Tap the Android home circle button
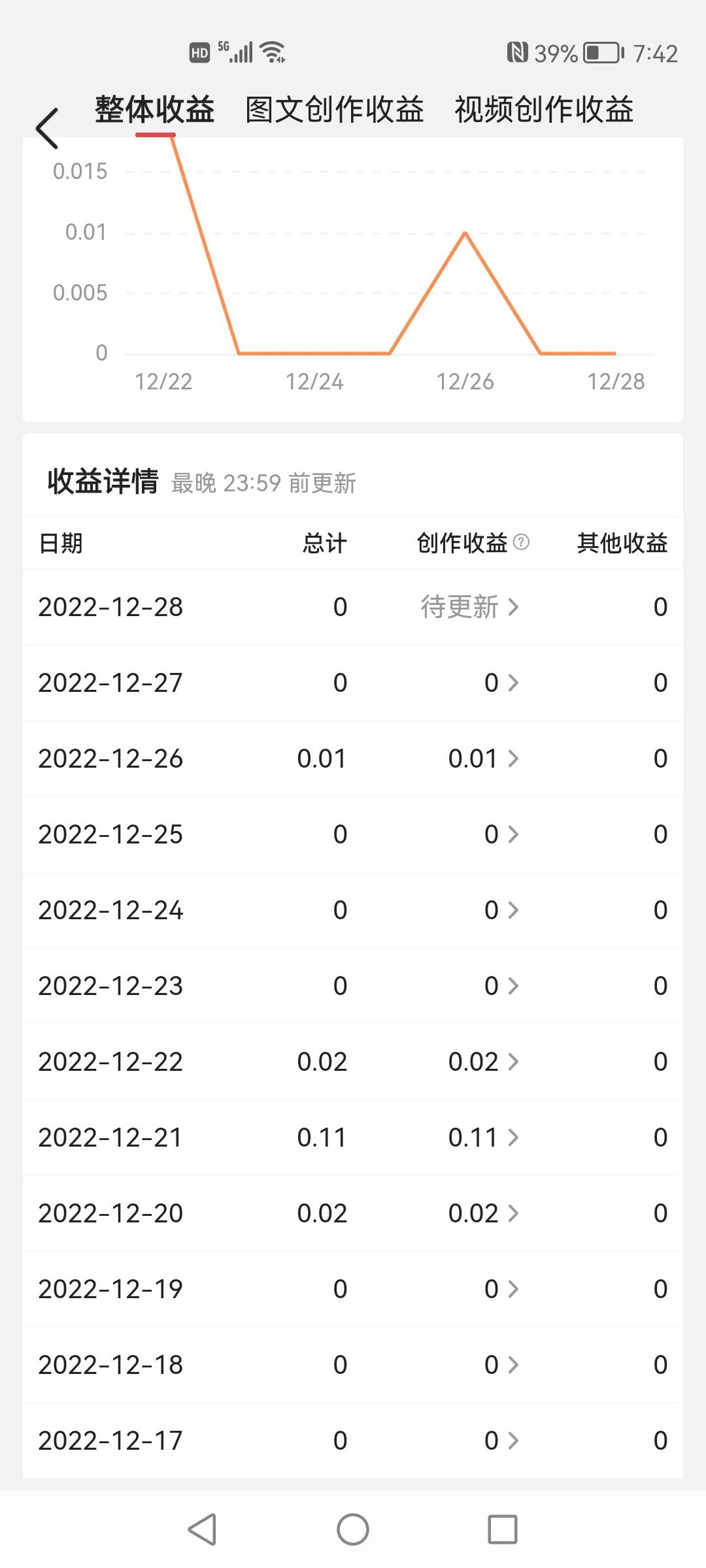Screen dimensions: 706x1568 click(x=353, y=1530)
